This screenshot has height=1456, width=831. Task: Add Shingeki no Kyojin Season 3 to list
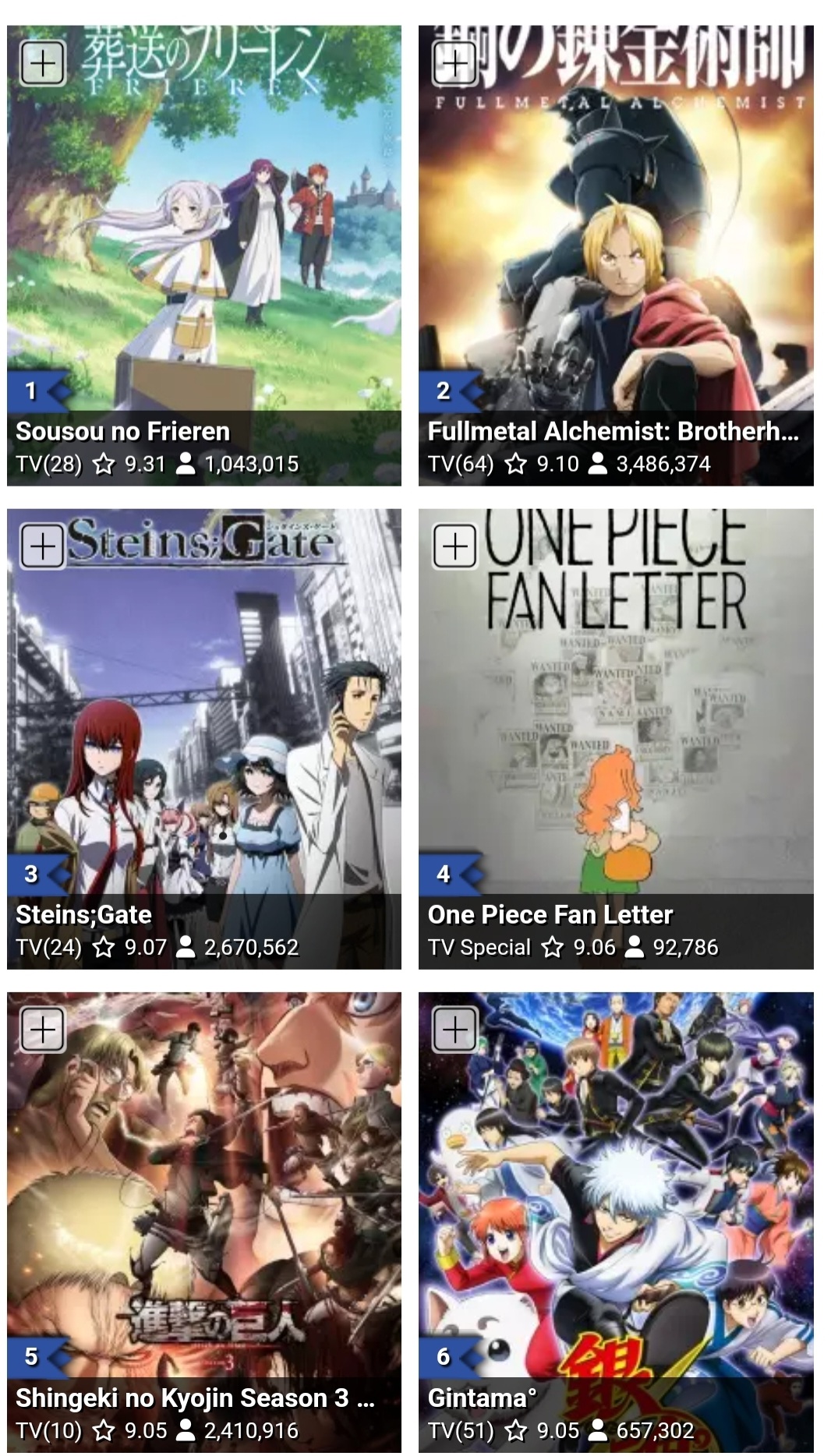coord(43,1030)
